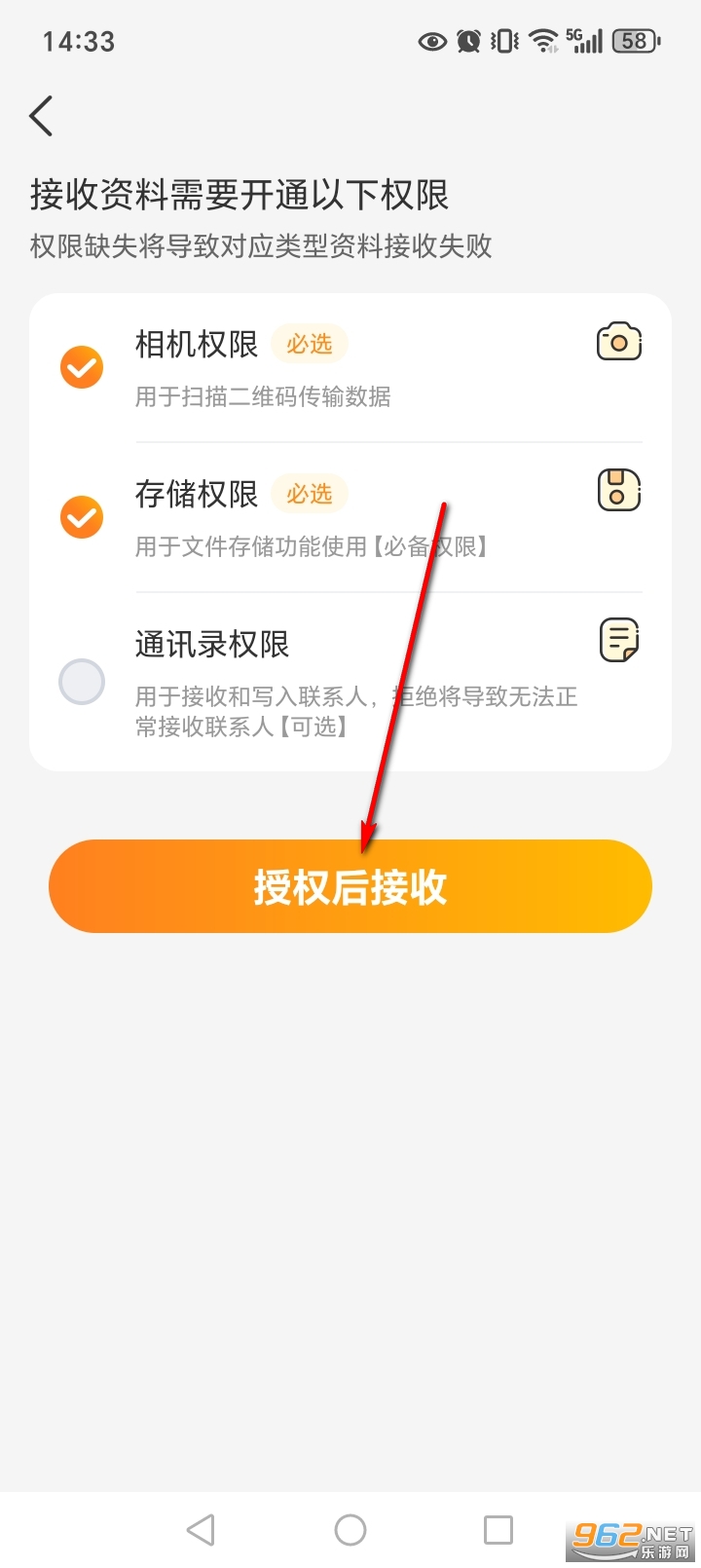Tap the eye comfort status bar icon
This screenshot has width=701, height=1568.
pyautogui.click(x=431, y=40)
